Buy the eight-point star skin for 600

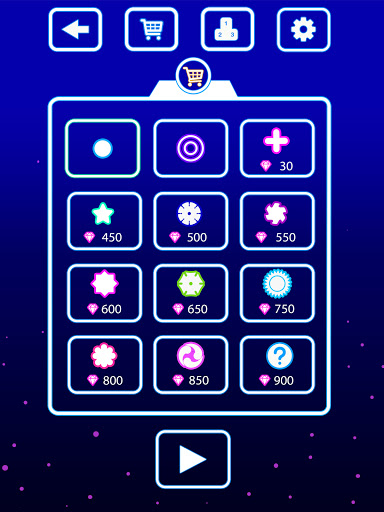click(105, 293)
